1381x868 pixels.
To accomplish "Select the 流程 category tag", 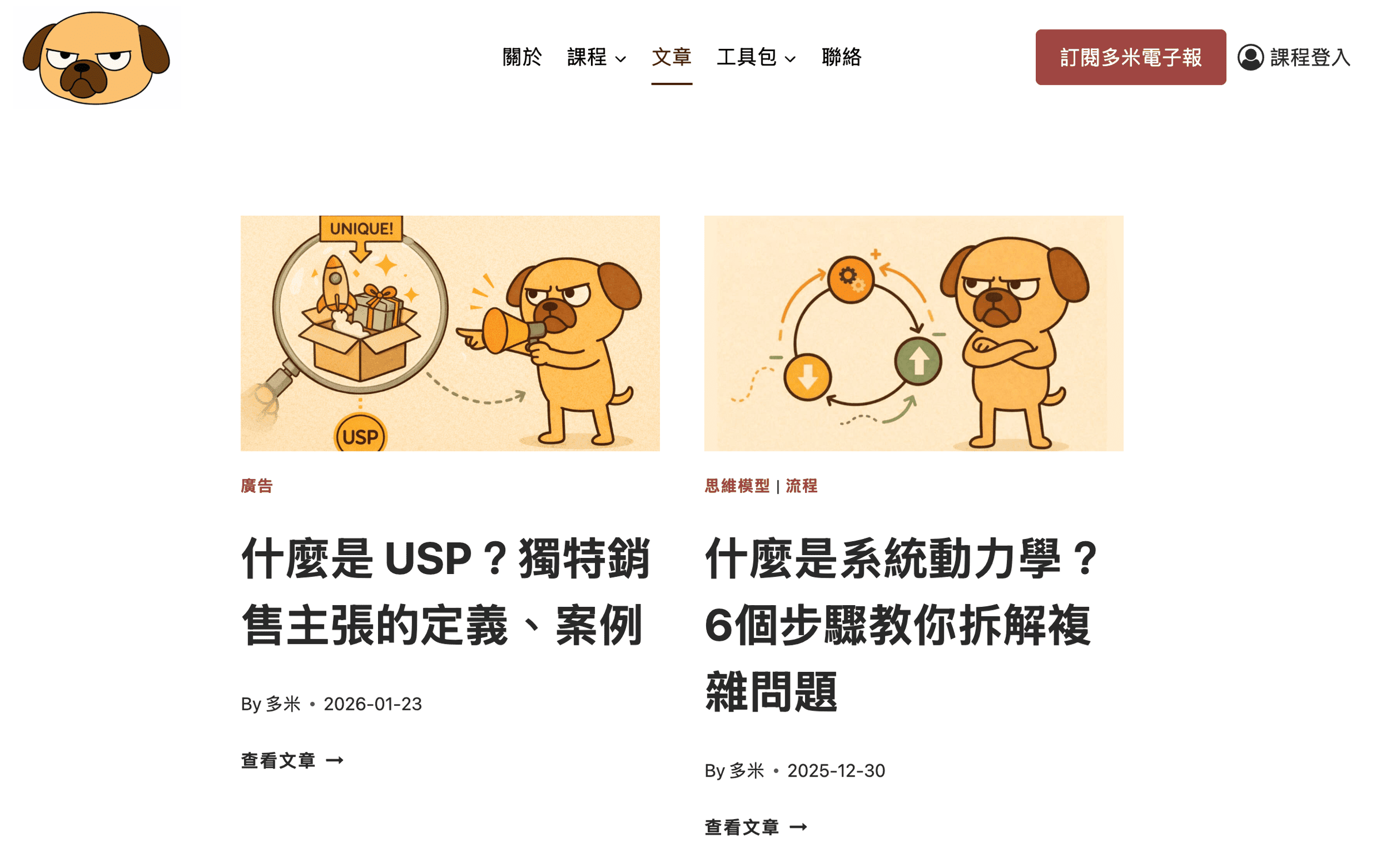I will (x=801, y=485).
